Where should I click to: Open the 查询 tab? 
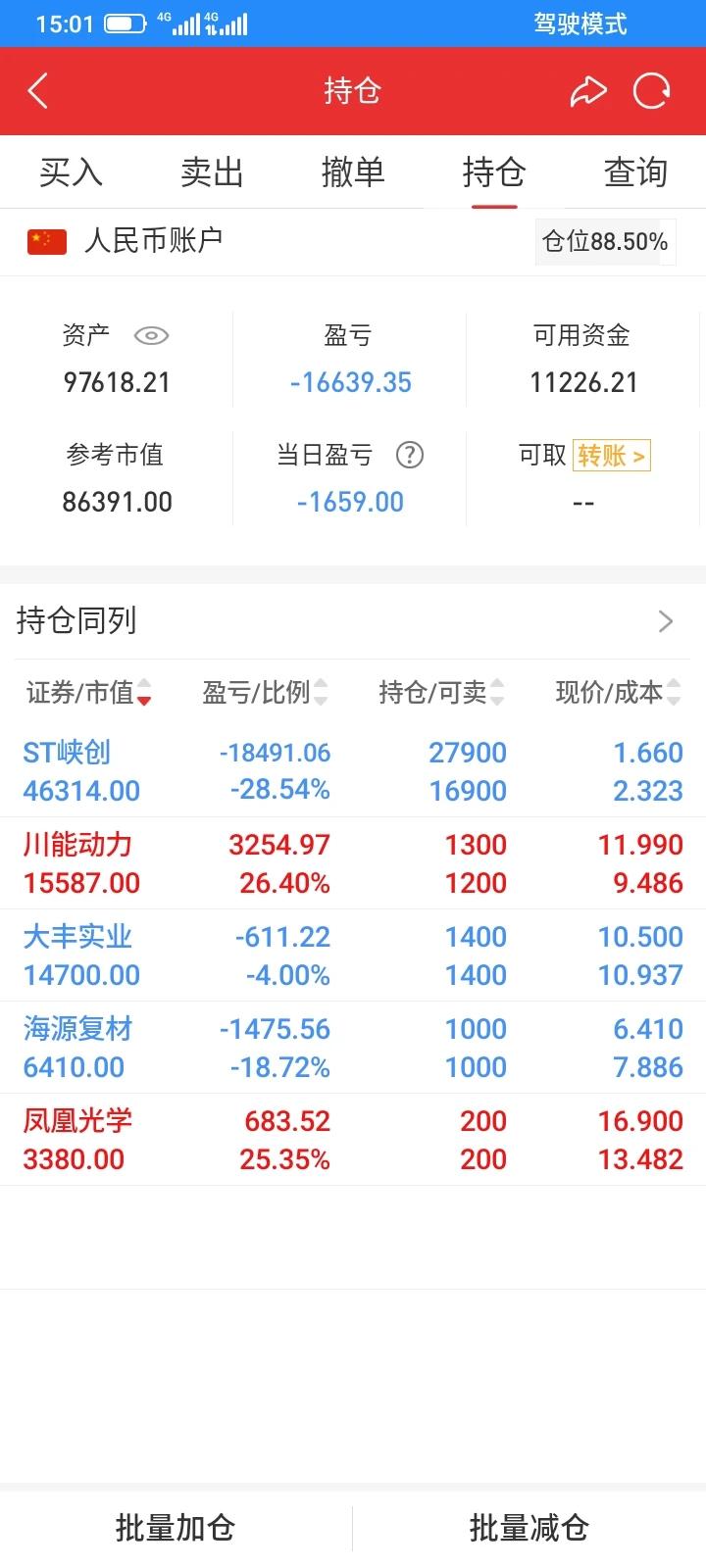pyautogui.click(x=635, y=172)
